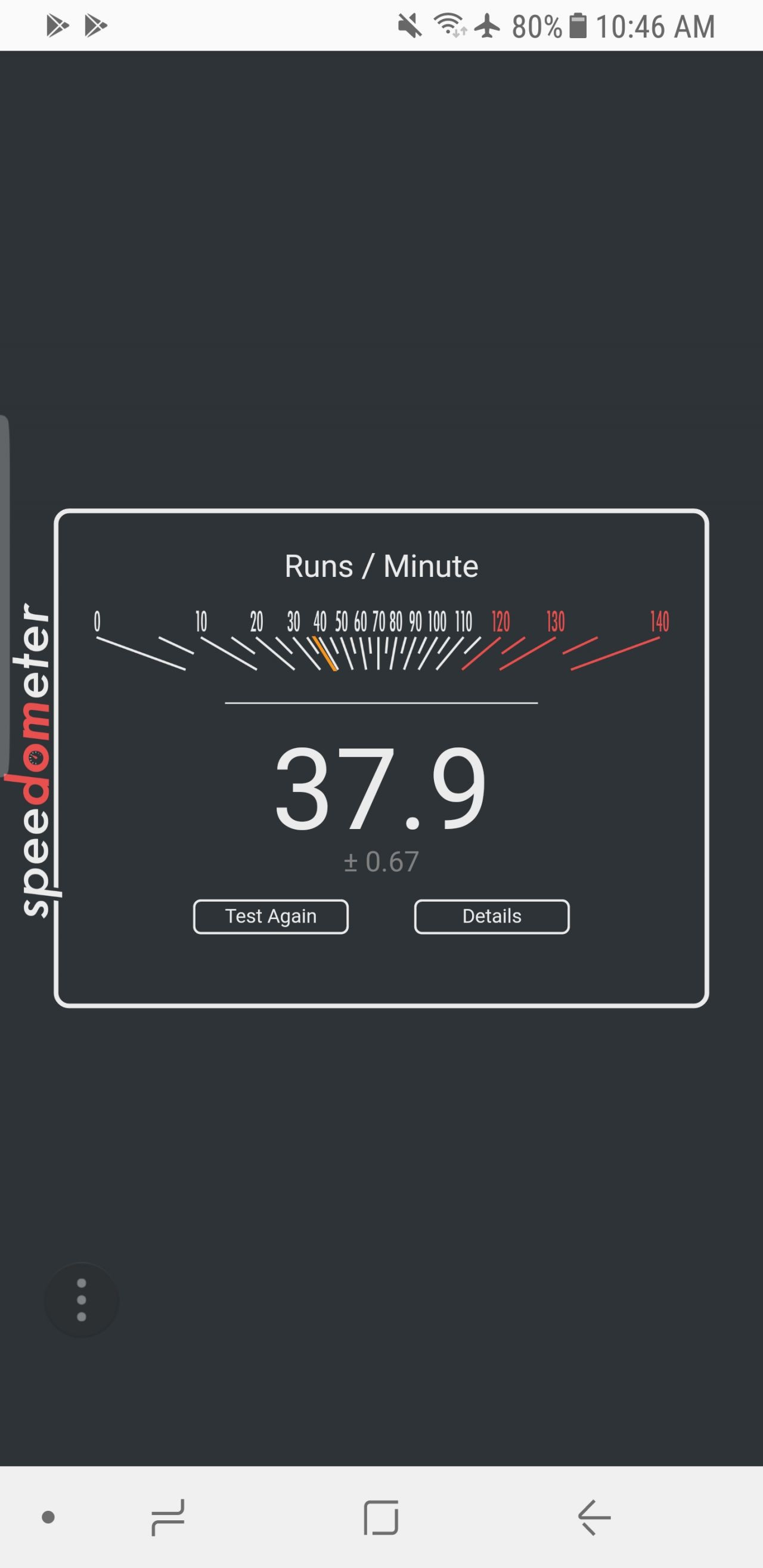Open the benchmark Details
Viewport: 763px width, 1568px height.
491,916
